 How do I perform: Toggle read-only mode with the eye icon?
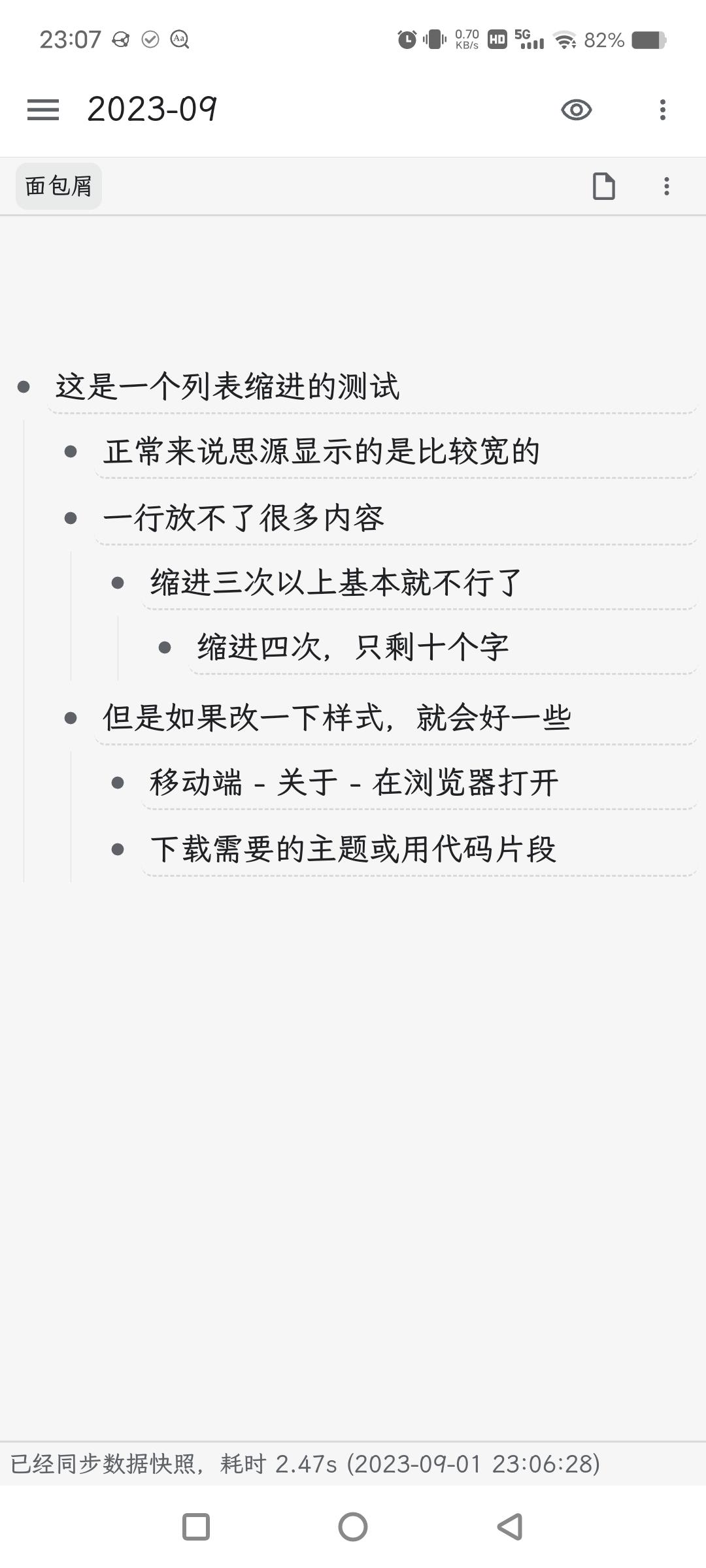pyautogui.click(x=576, y=110)
